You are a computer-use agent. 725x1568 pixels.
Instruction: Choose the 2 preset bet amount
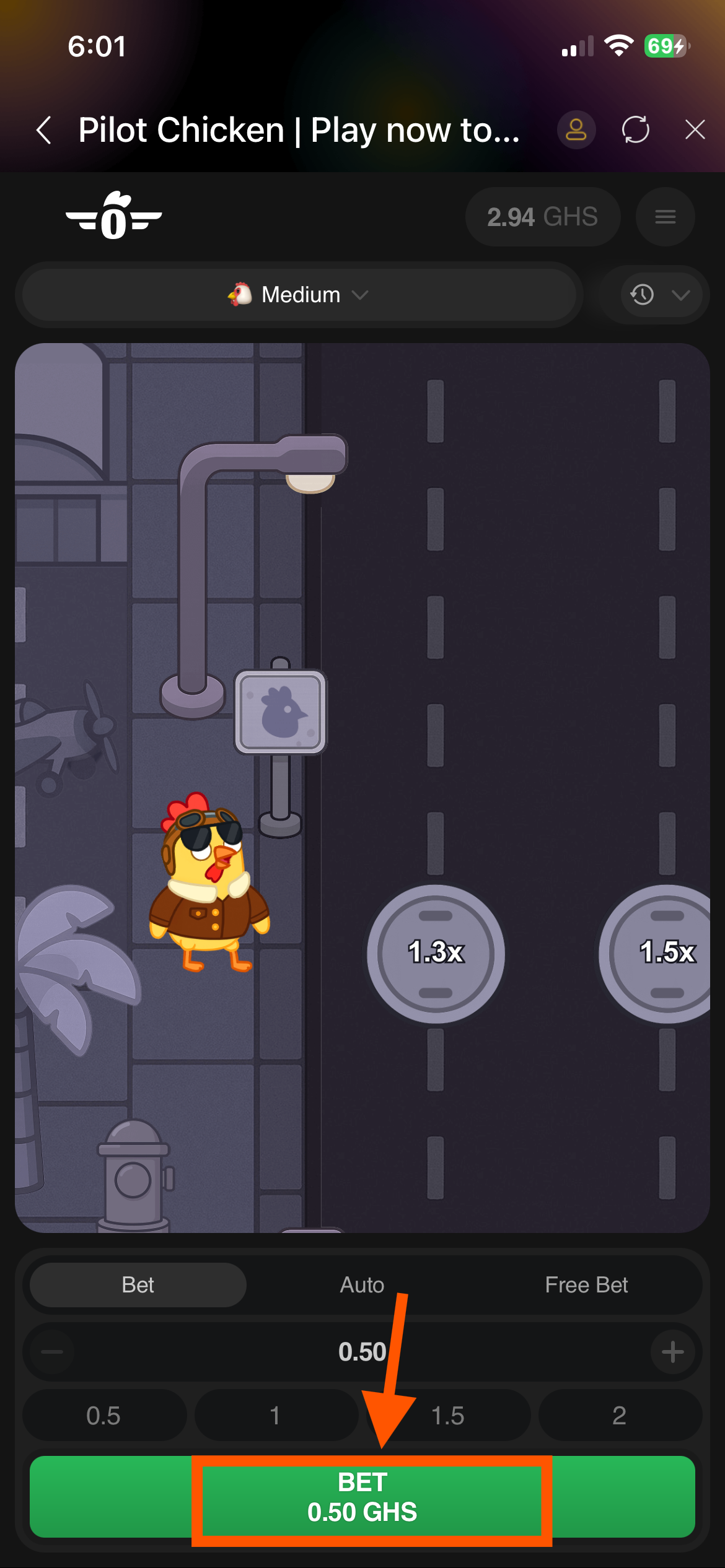pyautogui.click(x=619, y=1416)
